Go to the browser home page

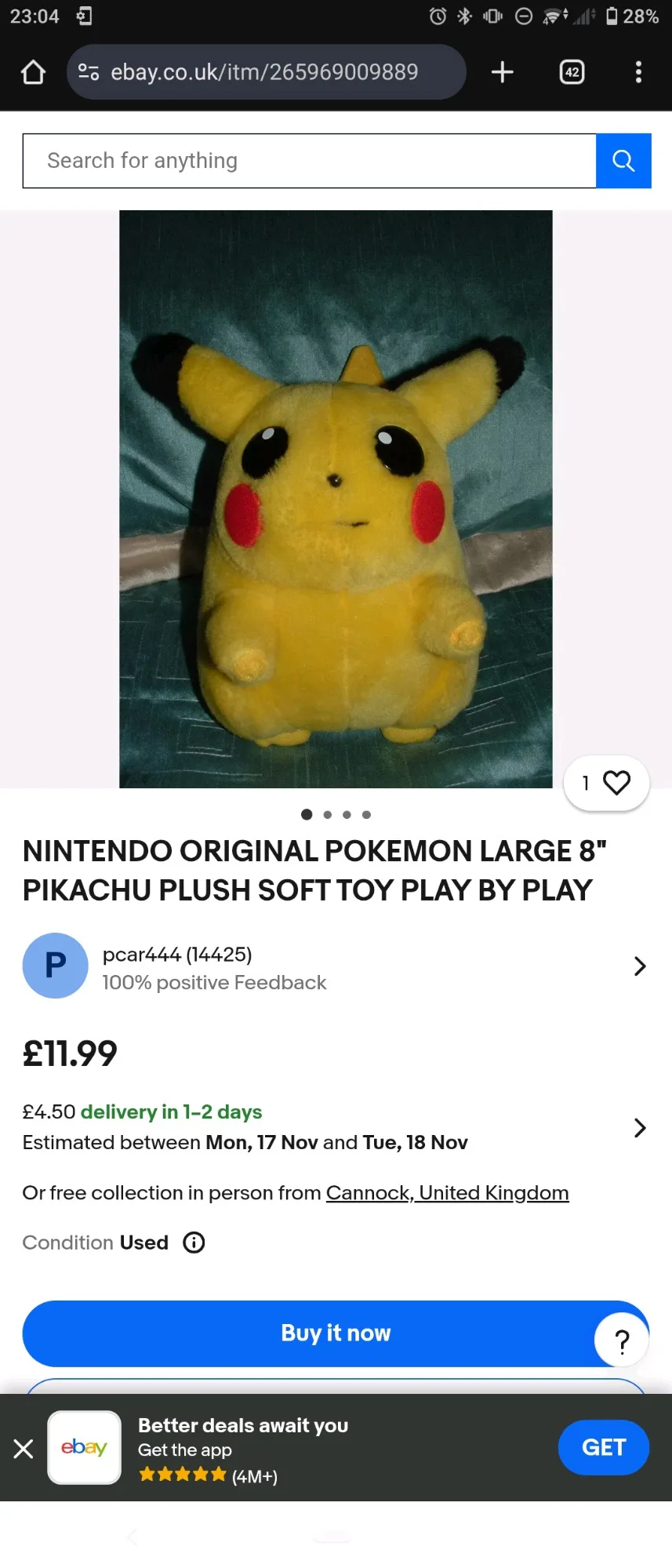(x=33, y=72)
